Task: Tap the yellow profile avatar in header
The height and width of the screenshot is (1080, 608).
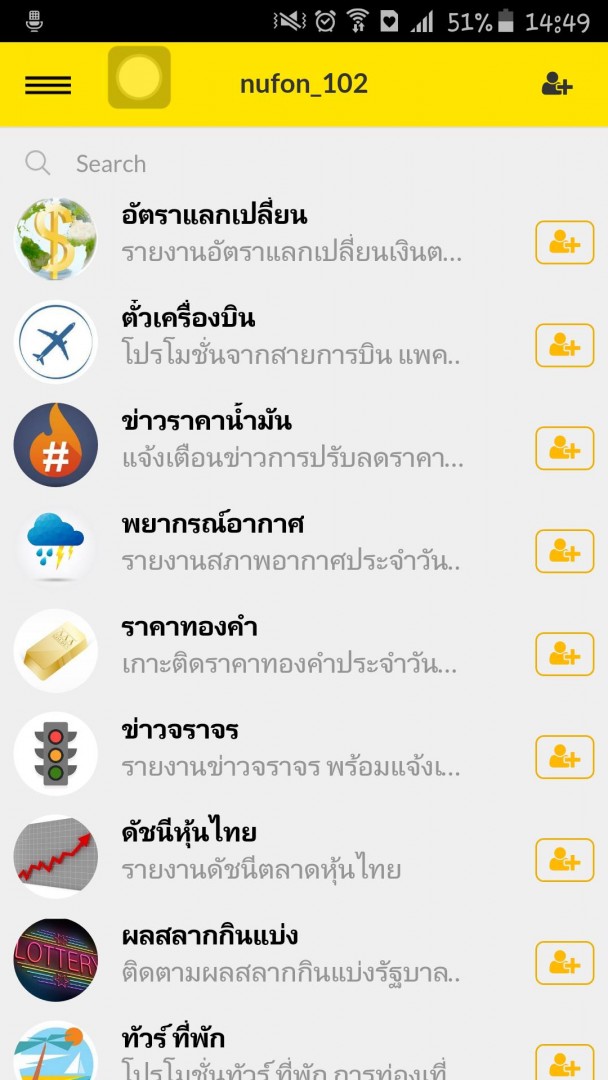Action: click(x=139, y=78)
